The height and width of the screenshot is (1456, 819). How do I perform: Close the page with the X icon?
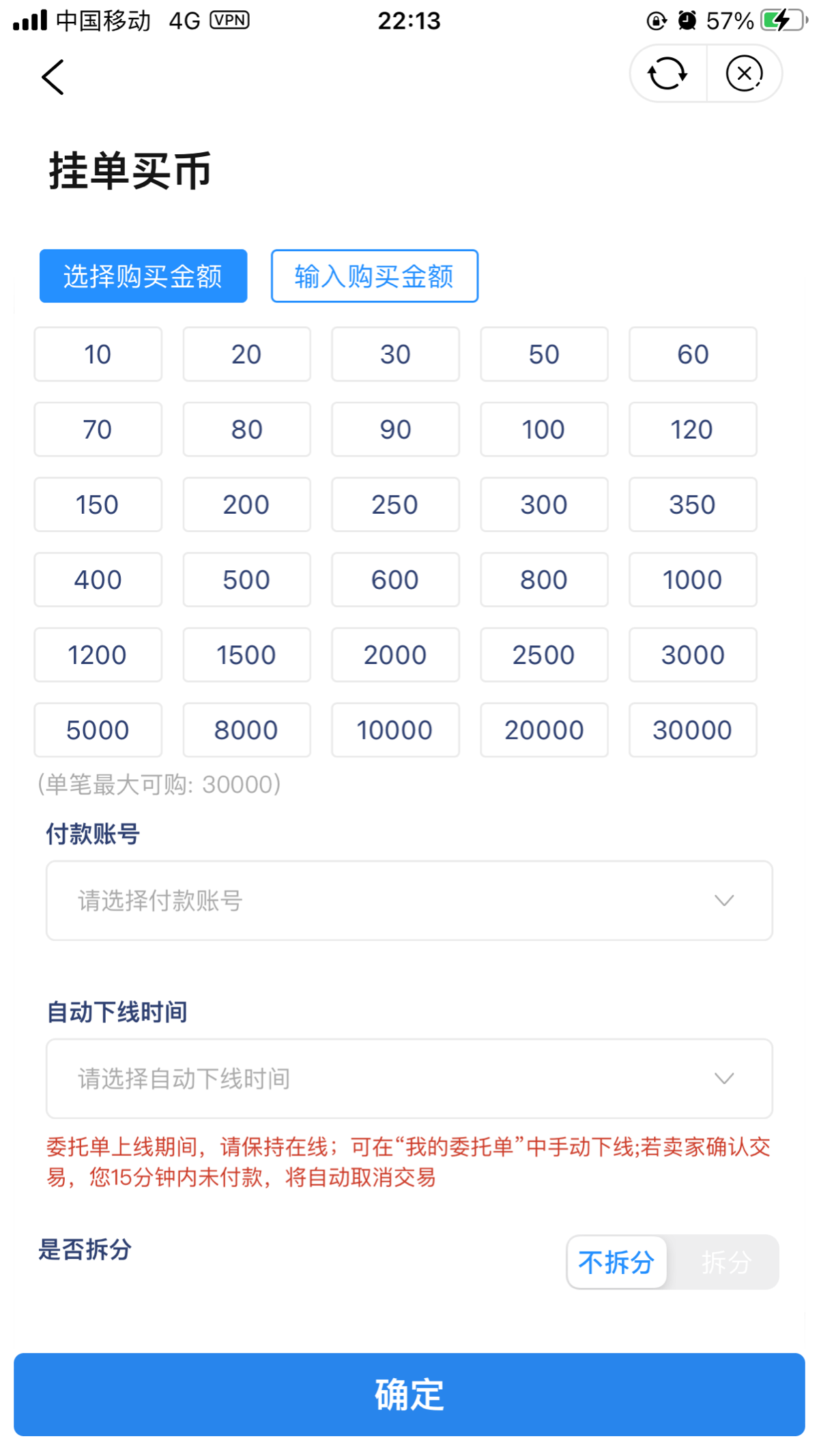(744, 74)
